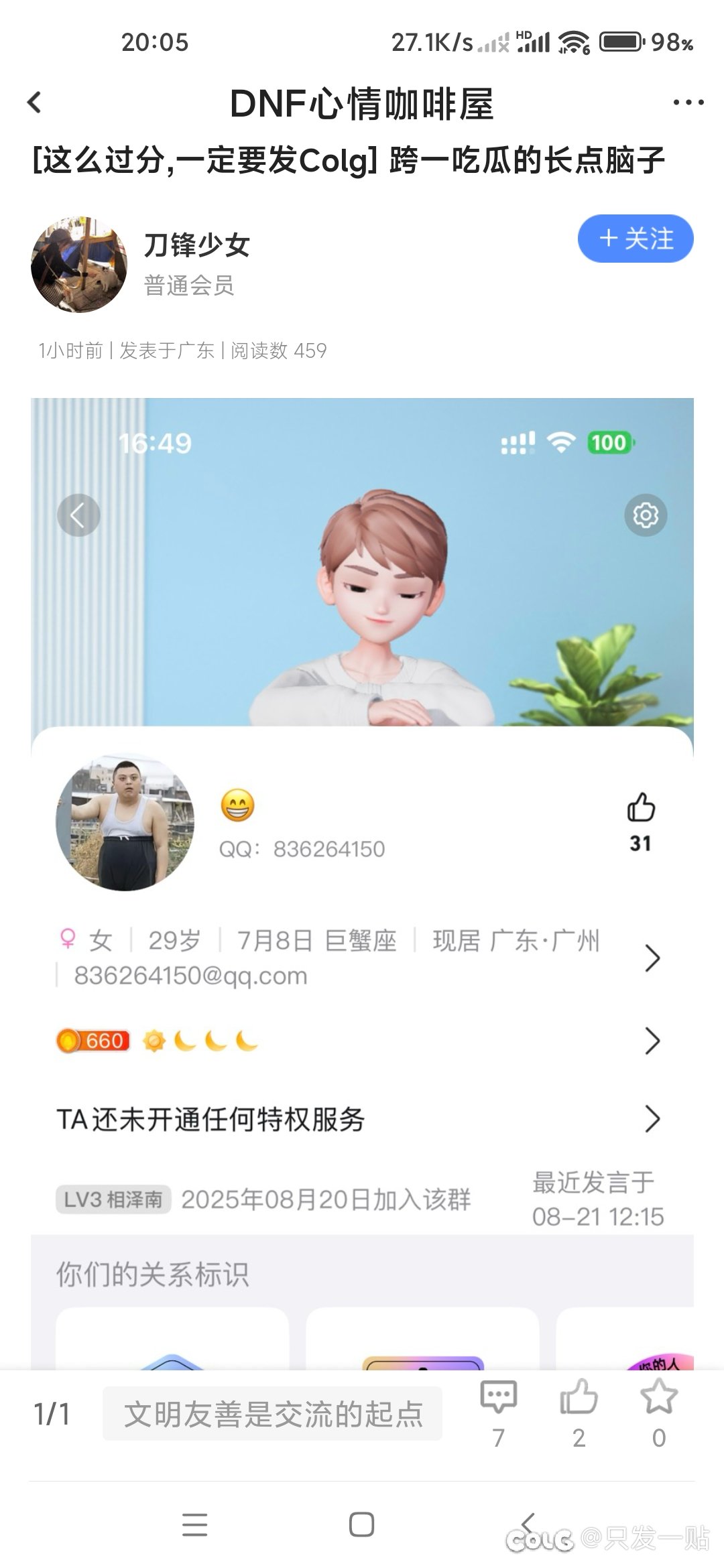Open the system recent apps menu
Image resolution: width=724 pixels, height=1568 pixels.
click(x=194, y=1524)
